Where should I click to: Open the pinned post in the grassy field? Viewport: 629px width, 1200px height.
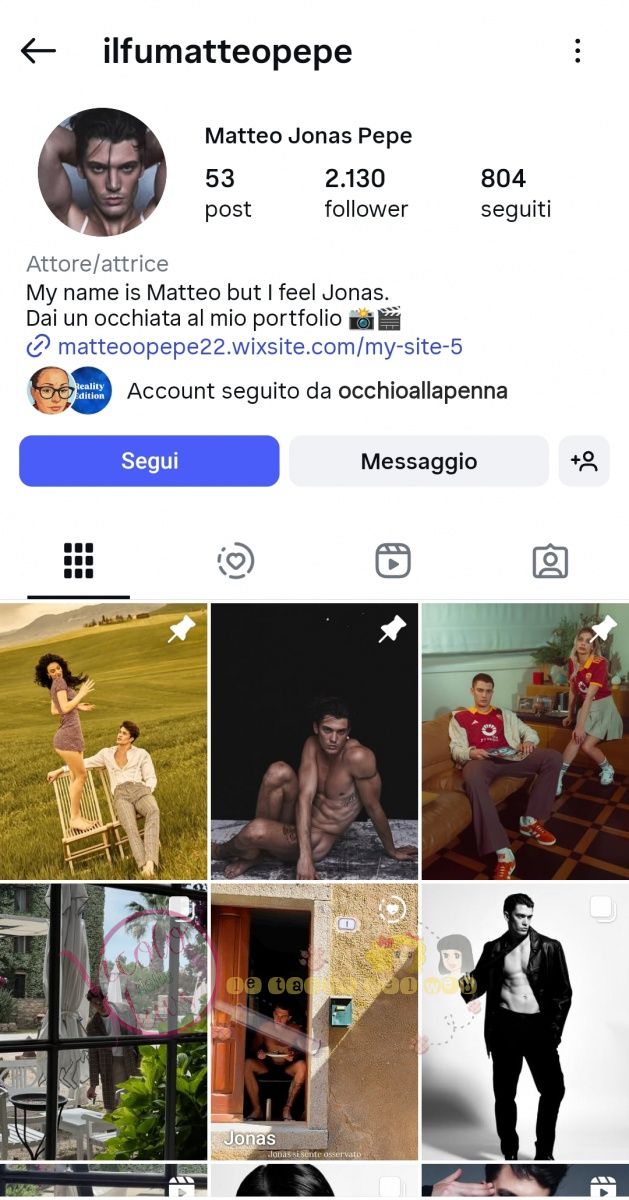[103, 741]
